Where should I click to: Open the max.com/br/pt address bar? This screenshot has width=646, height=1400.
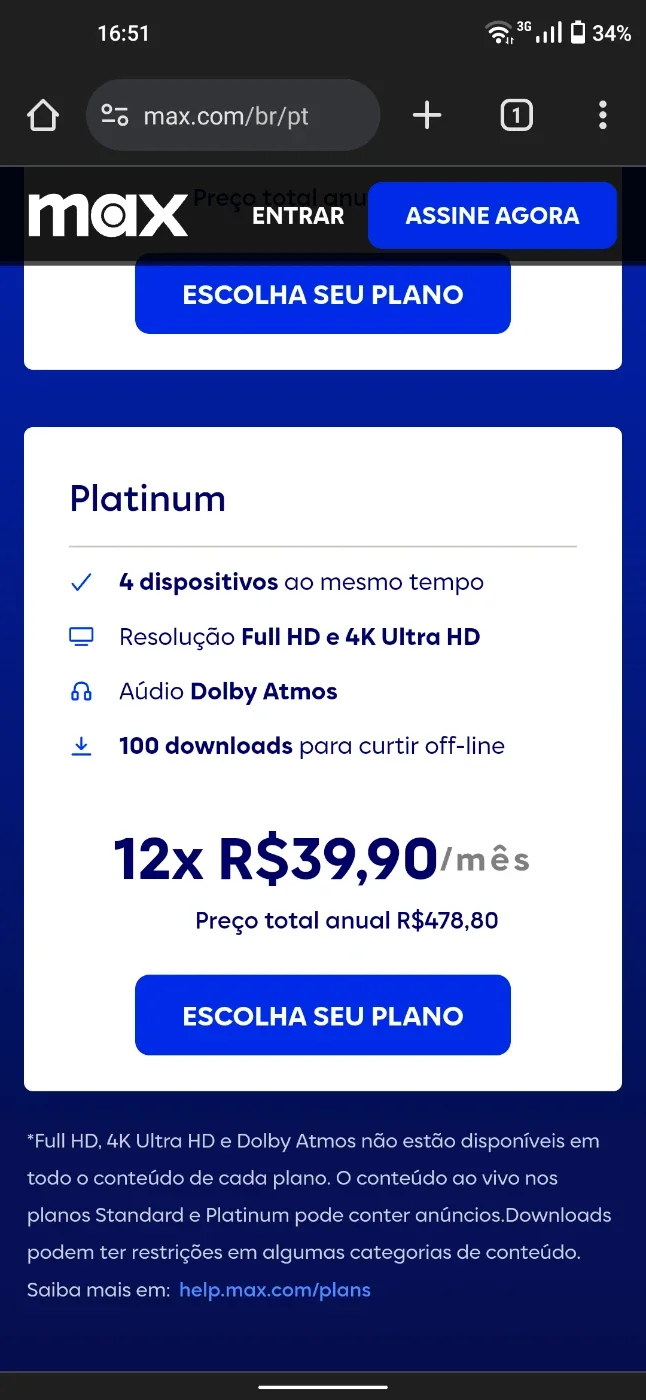coord(233,116)
